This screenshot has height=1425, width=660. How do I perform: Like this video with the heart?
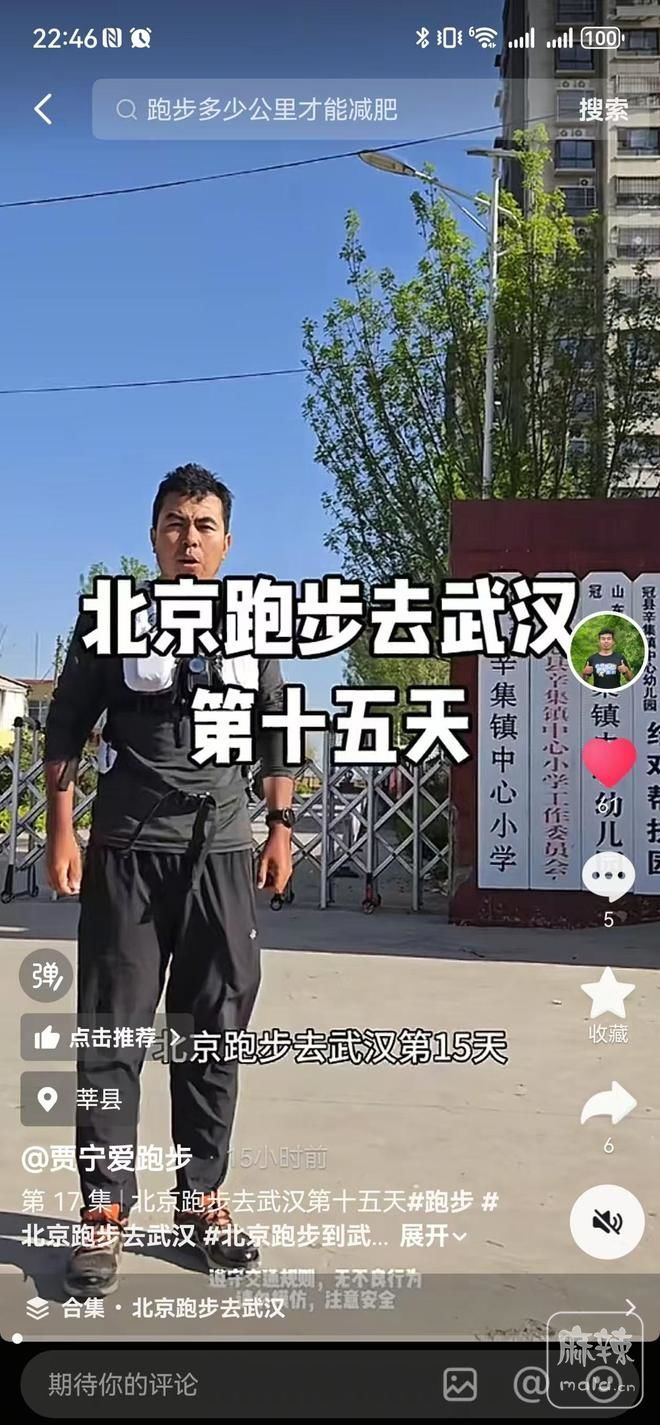(x=608, y=763)
